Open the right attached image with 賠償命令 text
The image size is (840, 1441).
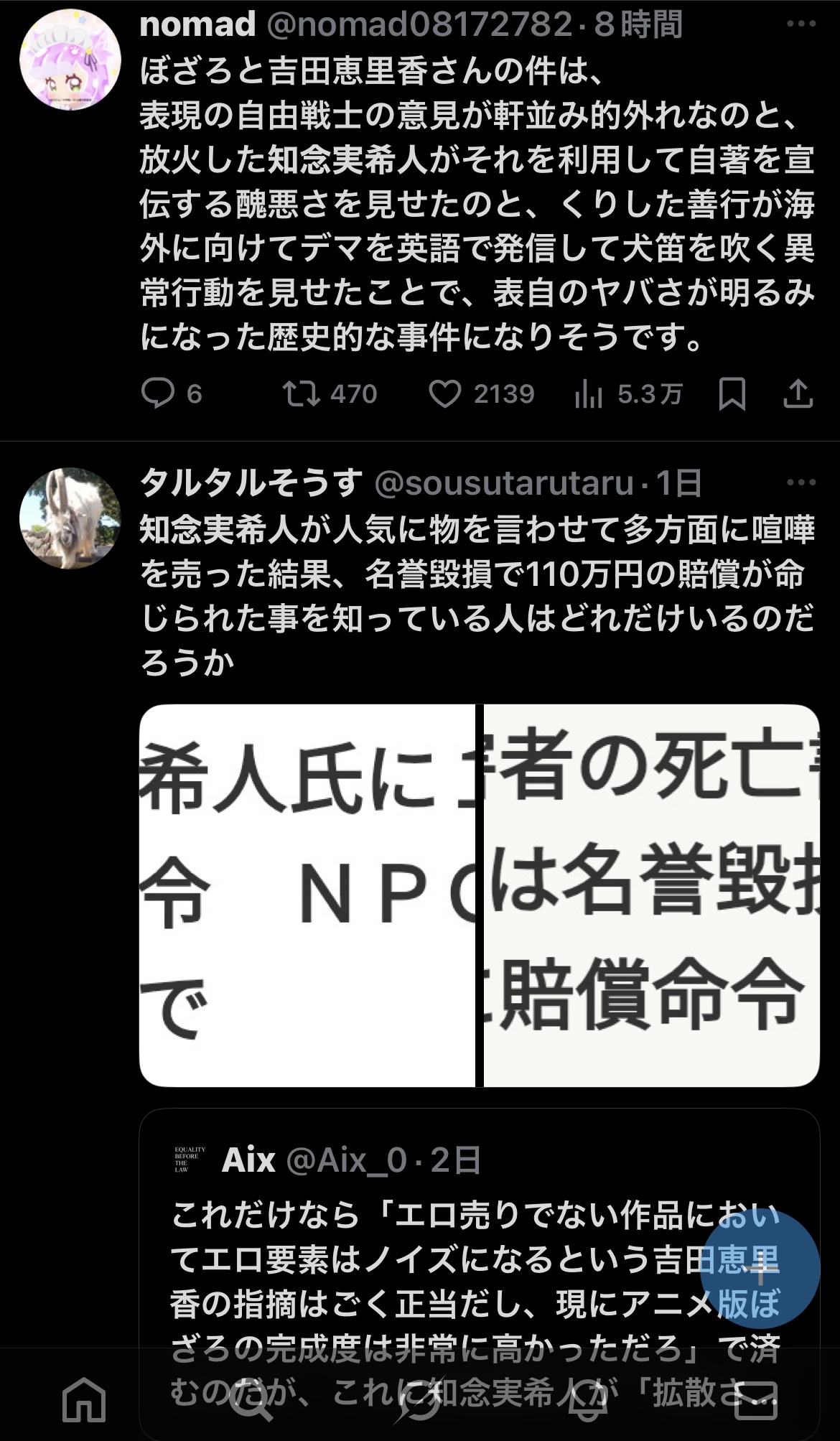click(x=652, y=895)
